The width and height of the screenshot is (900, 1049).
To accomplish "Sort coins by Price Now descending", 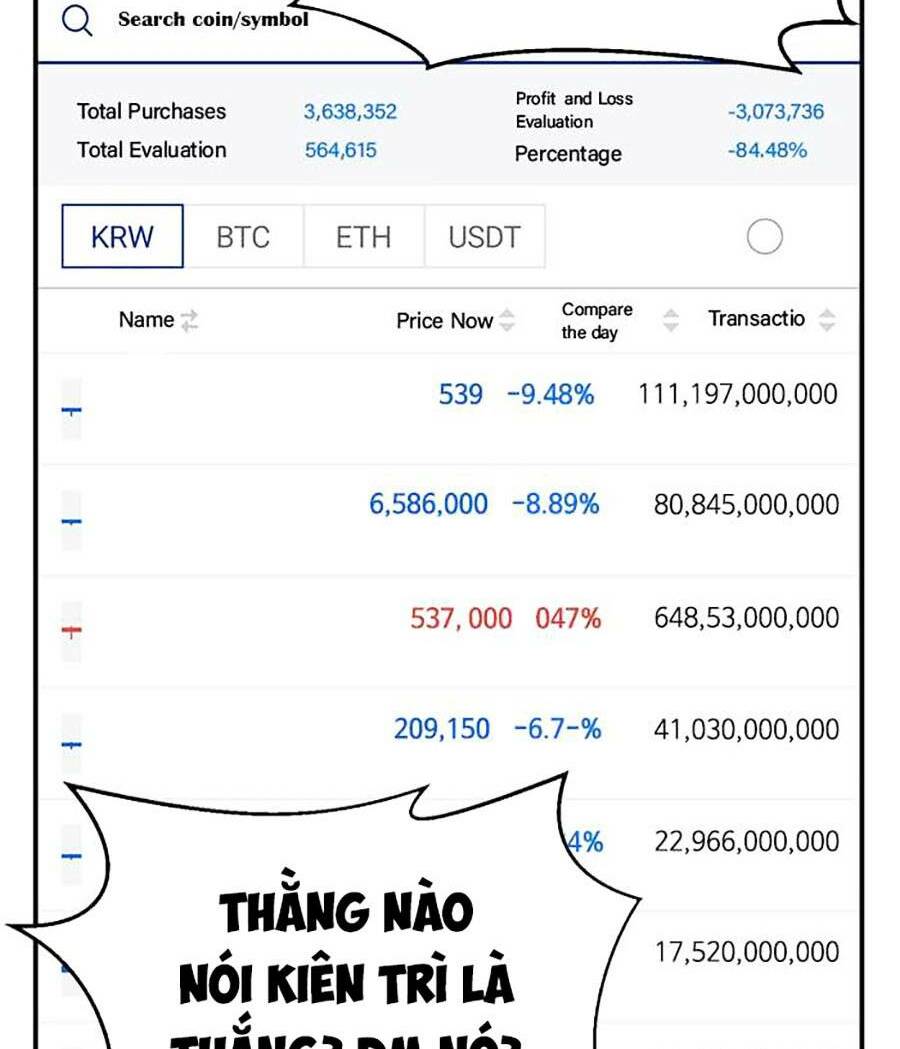I will [508, 322].
